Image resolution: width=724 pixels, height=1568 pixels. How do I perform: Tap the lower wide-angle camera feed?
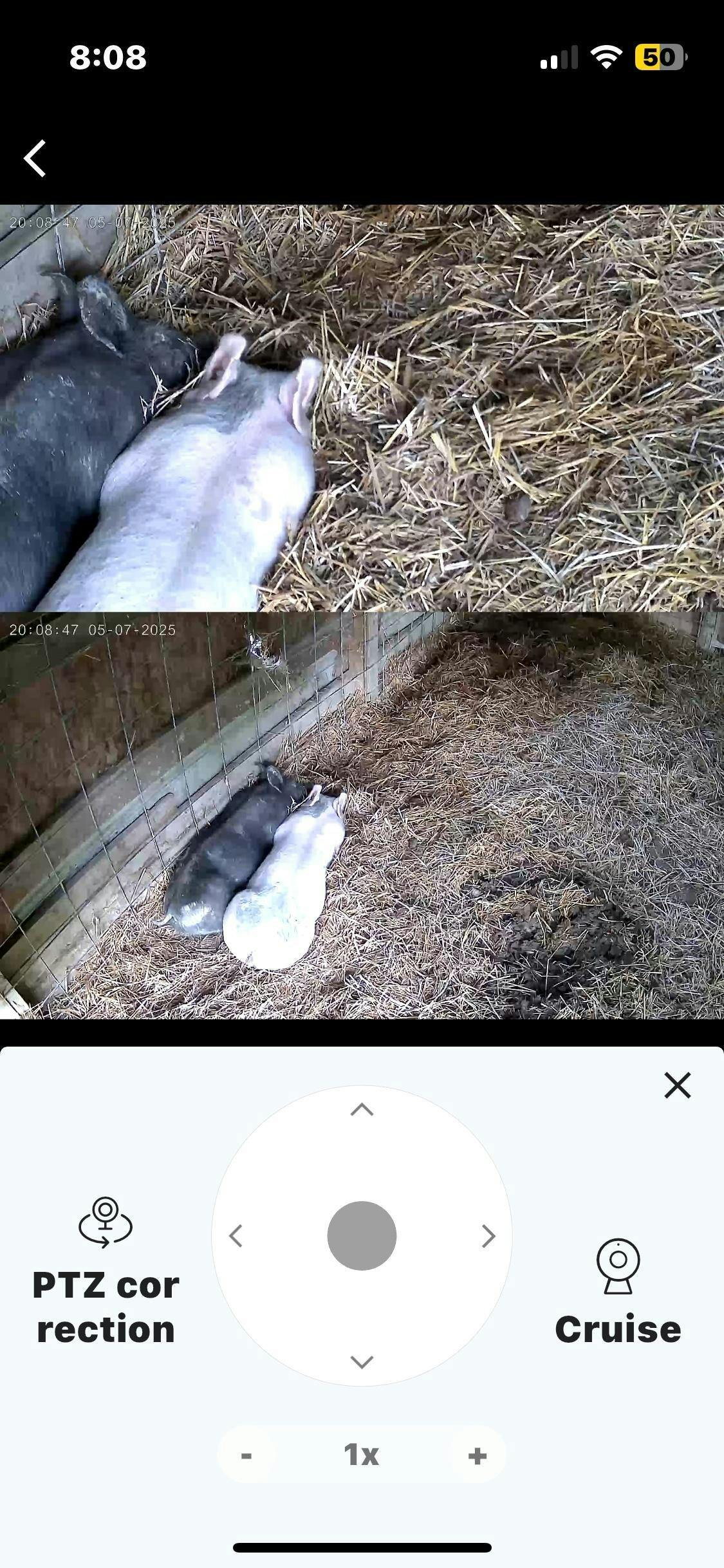pyautogui.click(x=362, y=815)
